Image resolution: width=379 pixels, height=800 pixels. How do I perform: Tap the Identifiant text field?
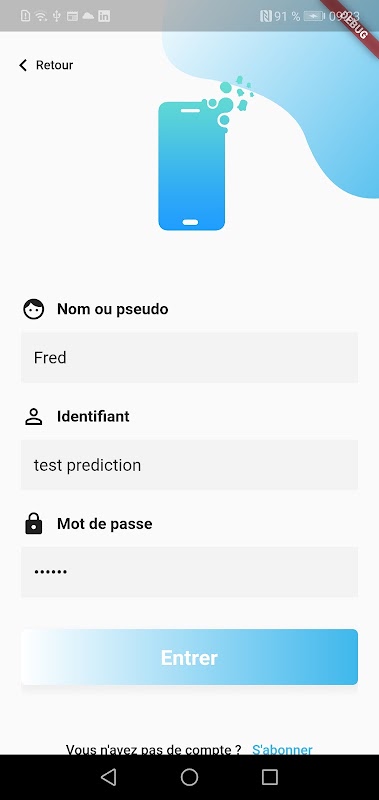point(189,465)
